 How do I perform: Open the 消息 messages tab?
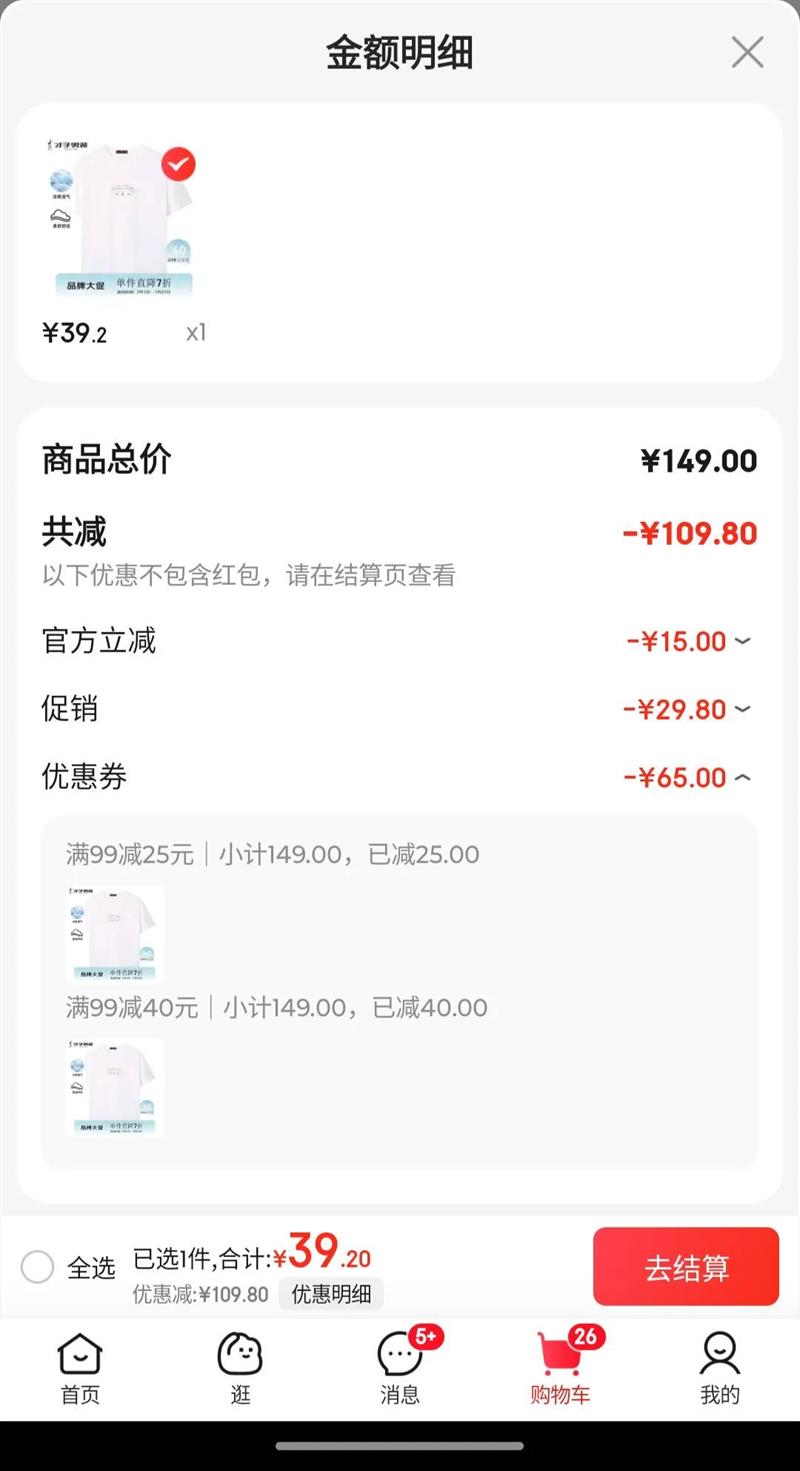click(400, 1368)
